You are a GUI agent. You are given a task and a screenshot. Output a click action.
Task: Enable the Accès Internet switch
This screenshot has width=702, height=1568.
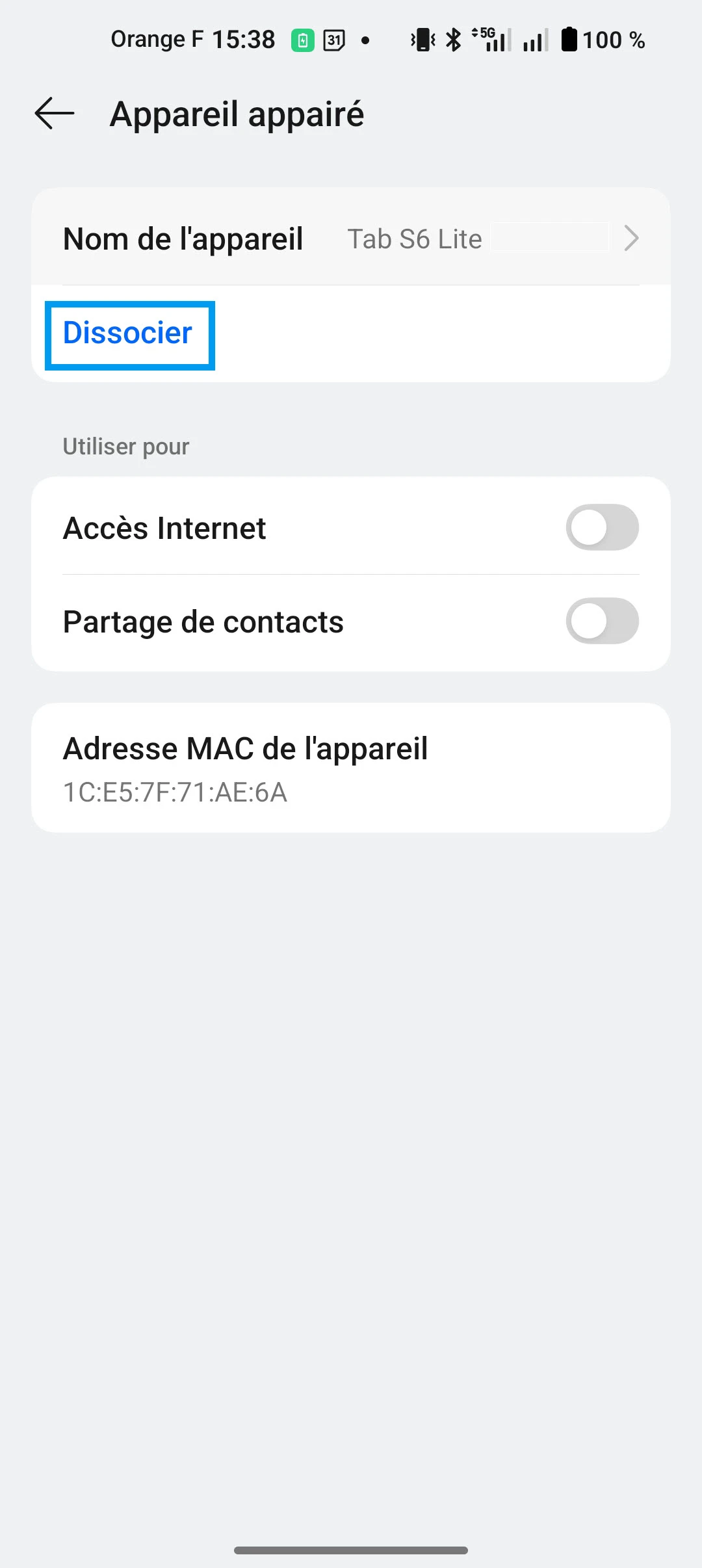click(602, 527)
